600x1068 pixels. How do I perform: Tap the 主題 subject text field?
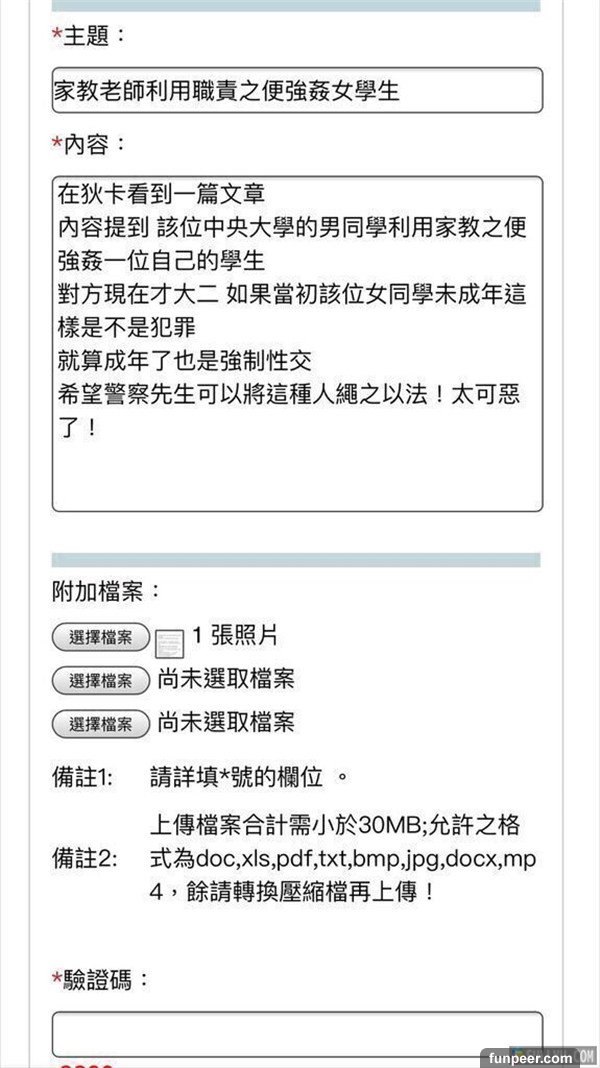point(297,91)
